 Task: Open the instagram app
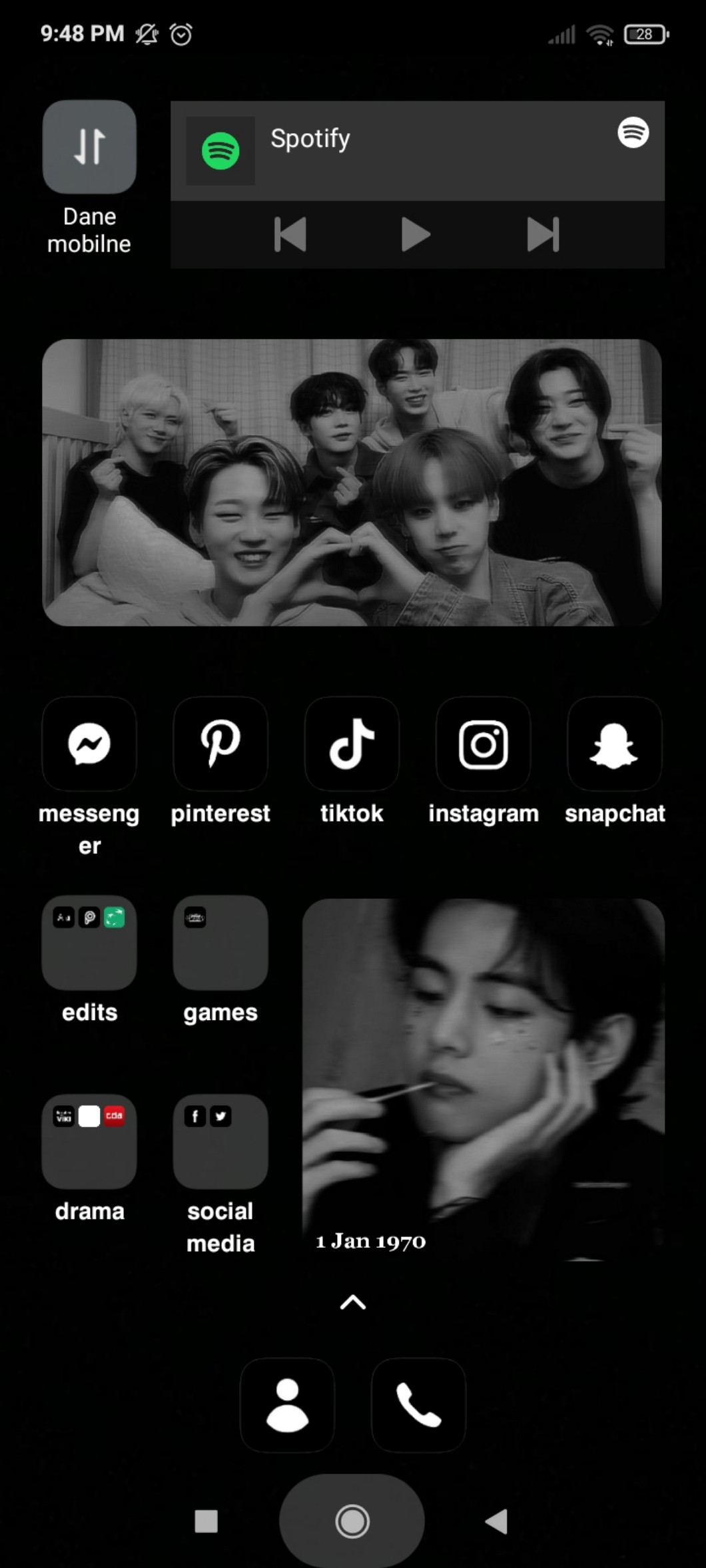pyautogui.click(x=483, y=744)
